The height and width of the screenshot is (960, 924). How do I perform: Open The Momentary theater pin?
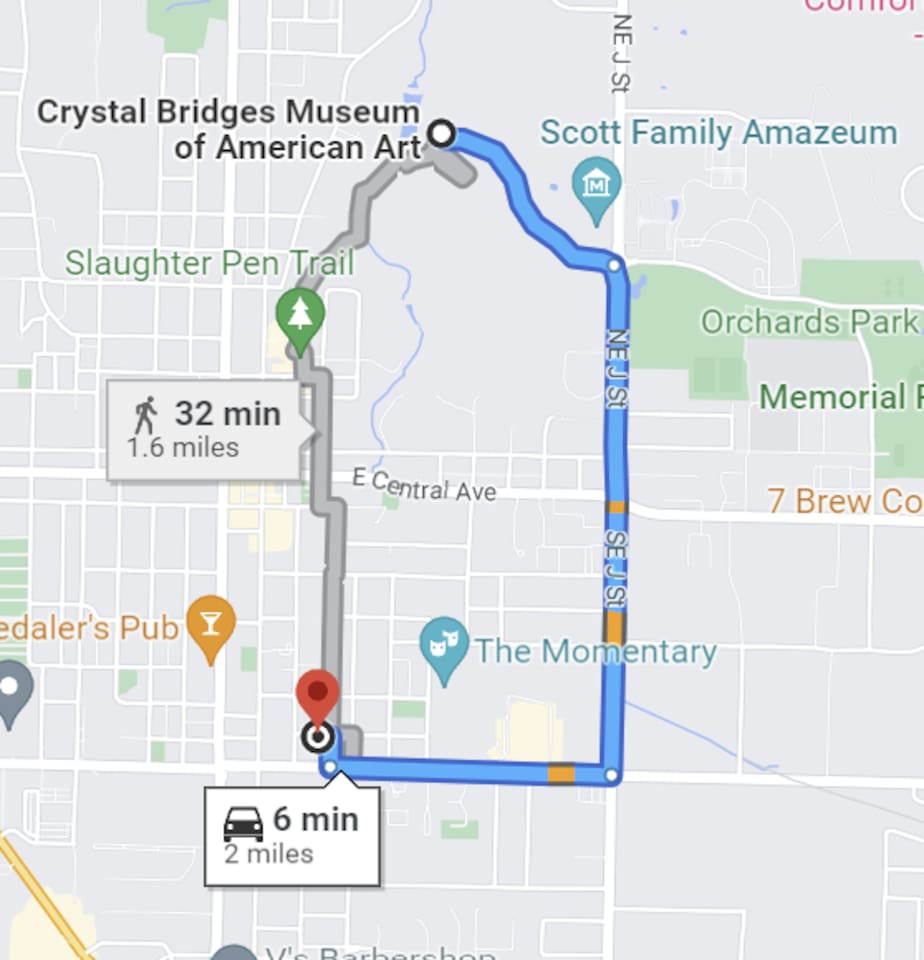[445, 646]
